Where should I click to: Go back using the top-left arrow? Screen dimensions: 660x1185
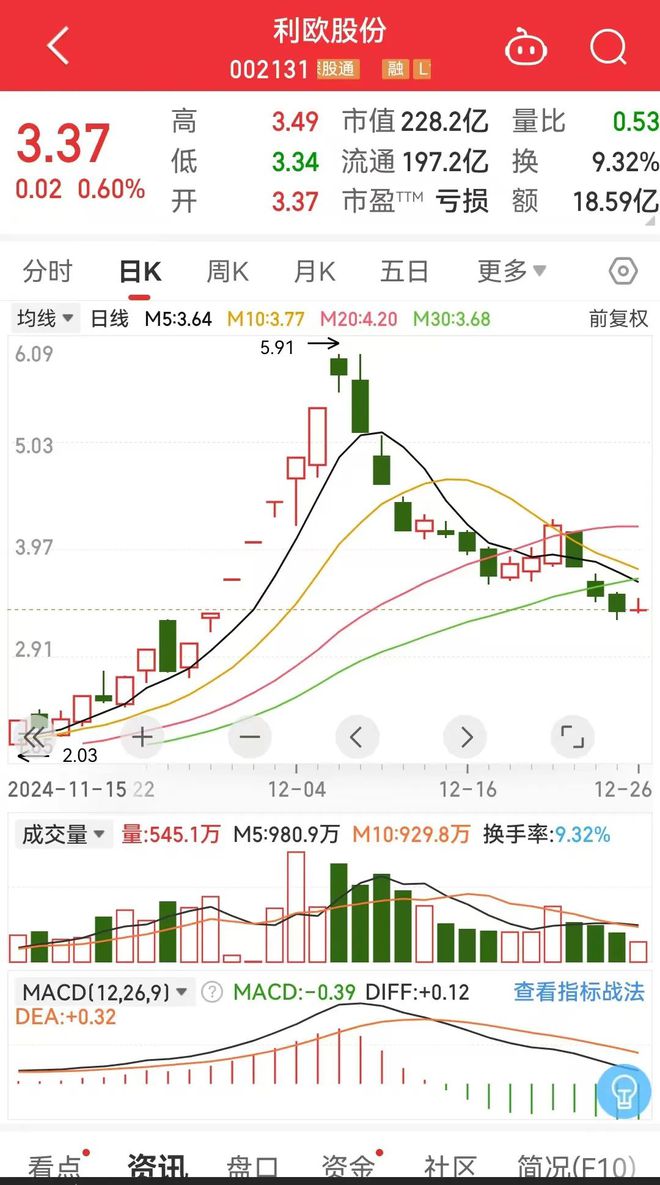(58, 45)
